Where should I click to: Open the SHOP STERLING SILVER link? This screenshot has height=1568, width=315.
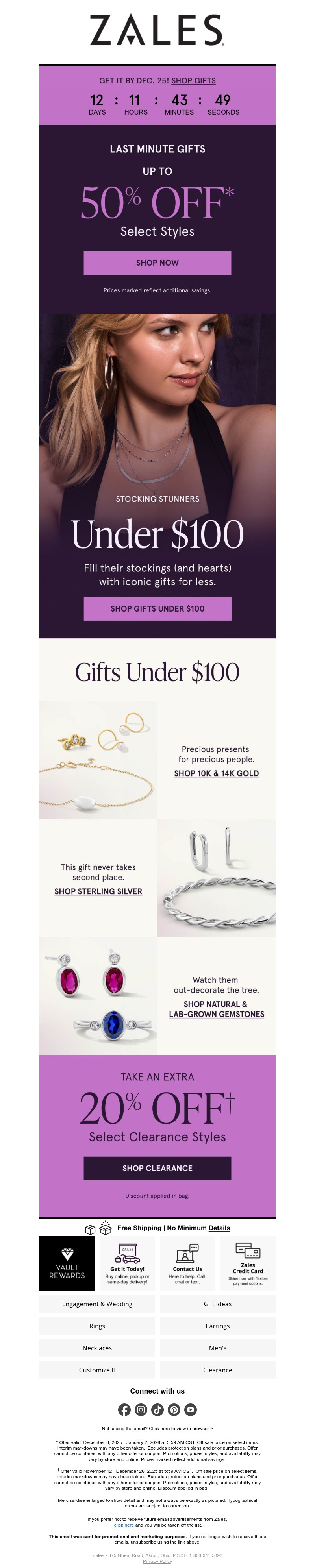pos(98,891)
